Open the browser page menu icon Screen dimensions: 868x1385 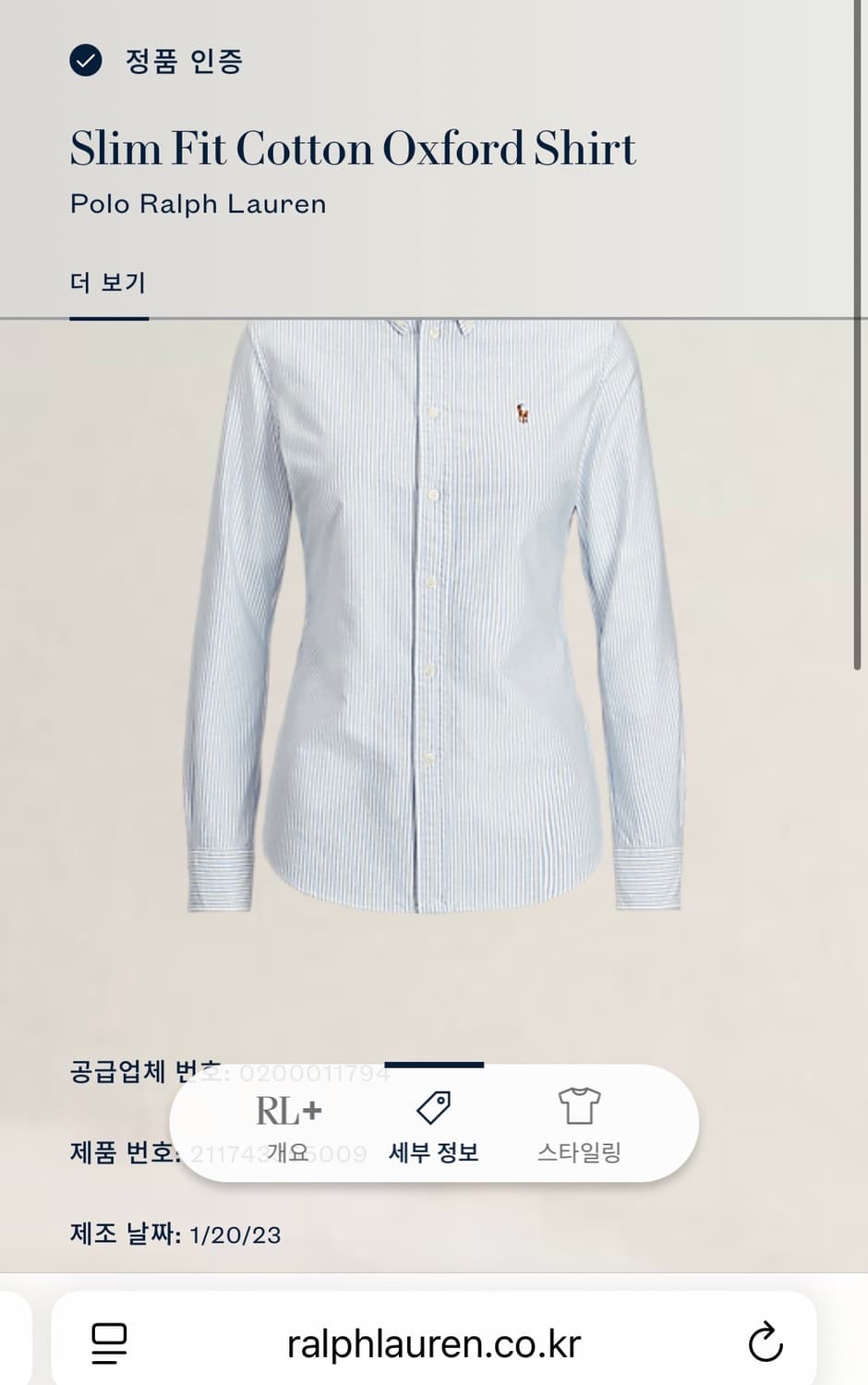click(109, 1343)
